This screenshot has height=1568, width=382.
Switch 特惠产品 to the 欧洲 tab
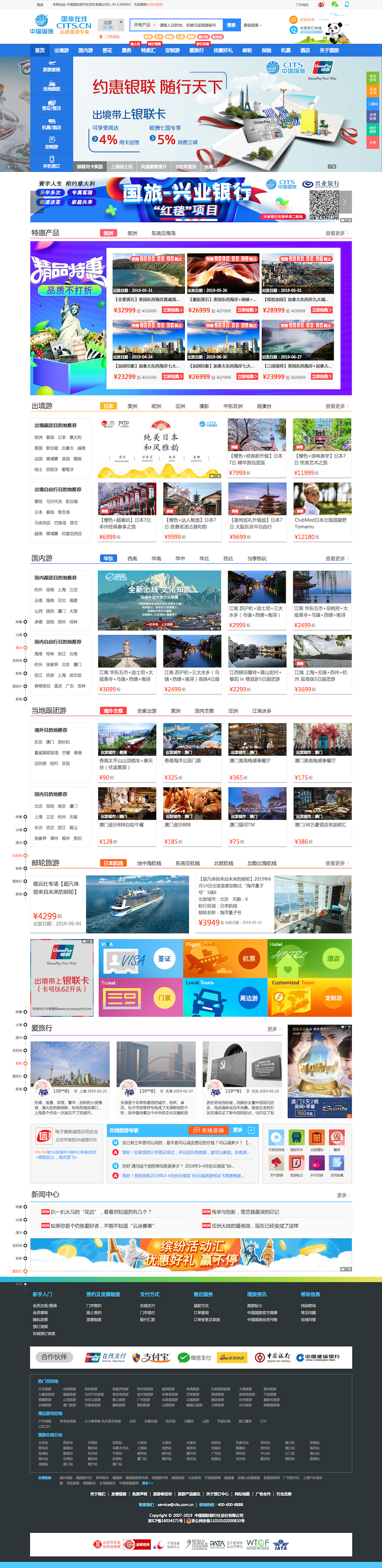pyautogui.click(x=132, y=233)
